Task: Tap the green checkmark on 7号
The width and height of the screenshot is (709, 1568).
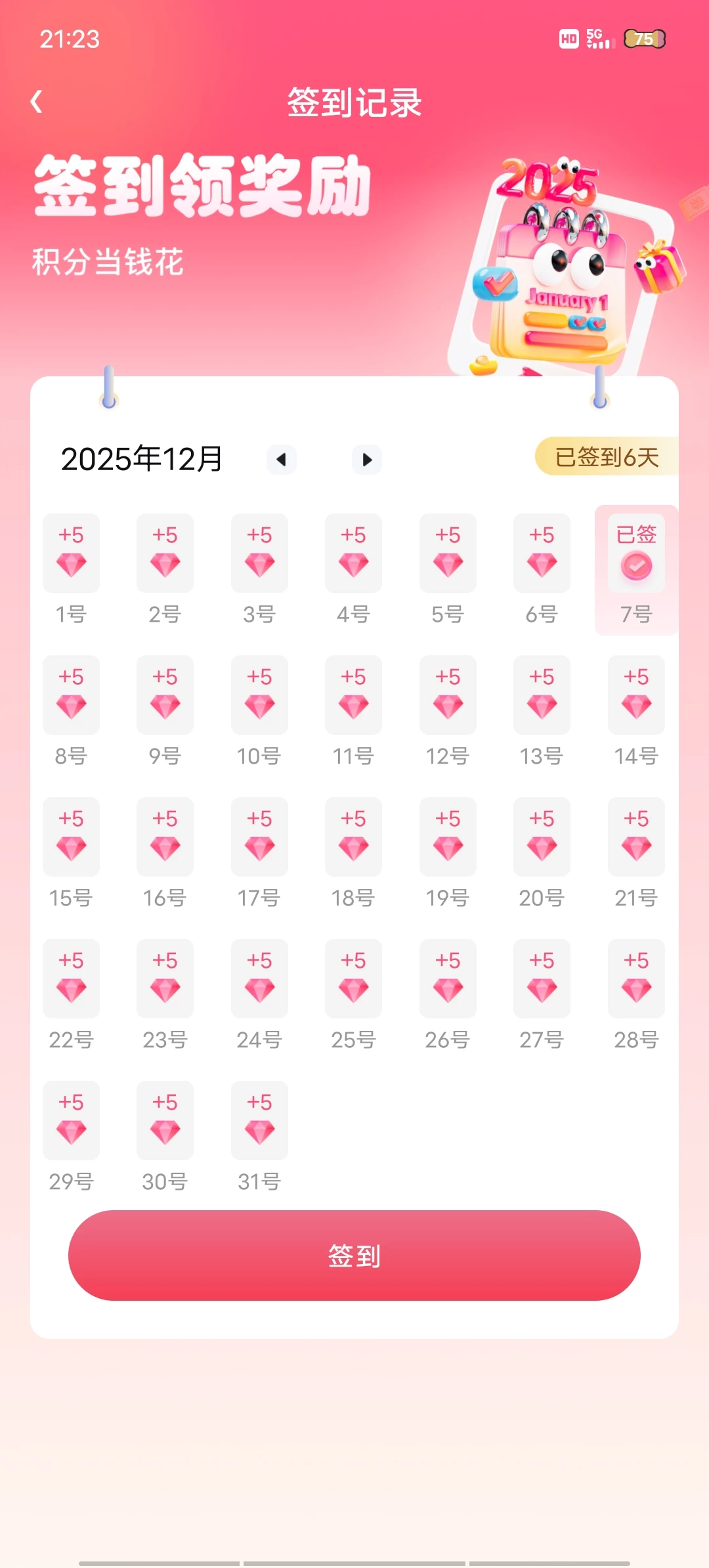Action: [635, 565]
